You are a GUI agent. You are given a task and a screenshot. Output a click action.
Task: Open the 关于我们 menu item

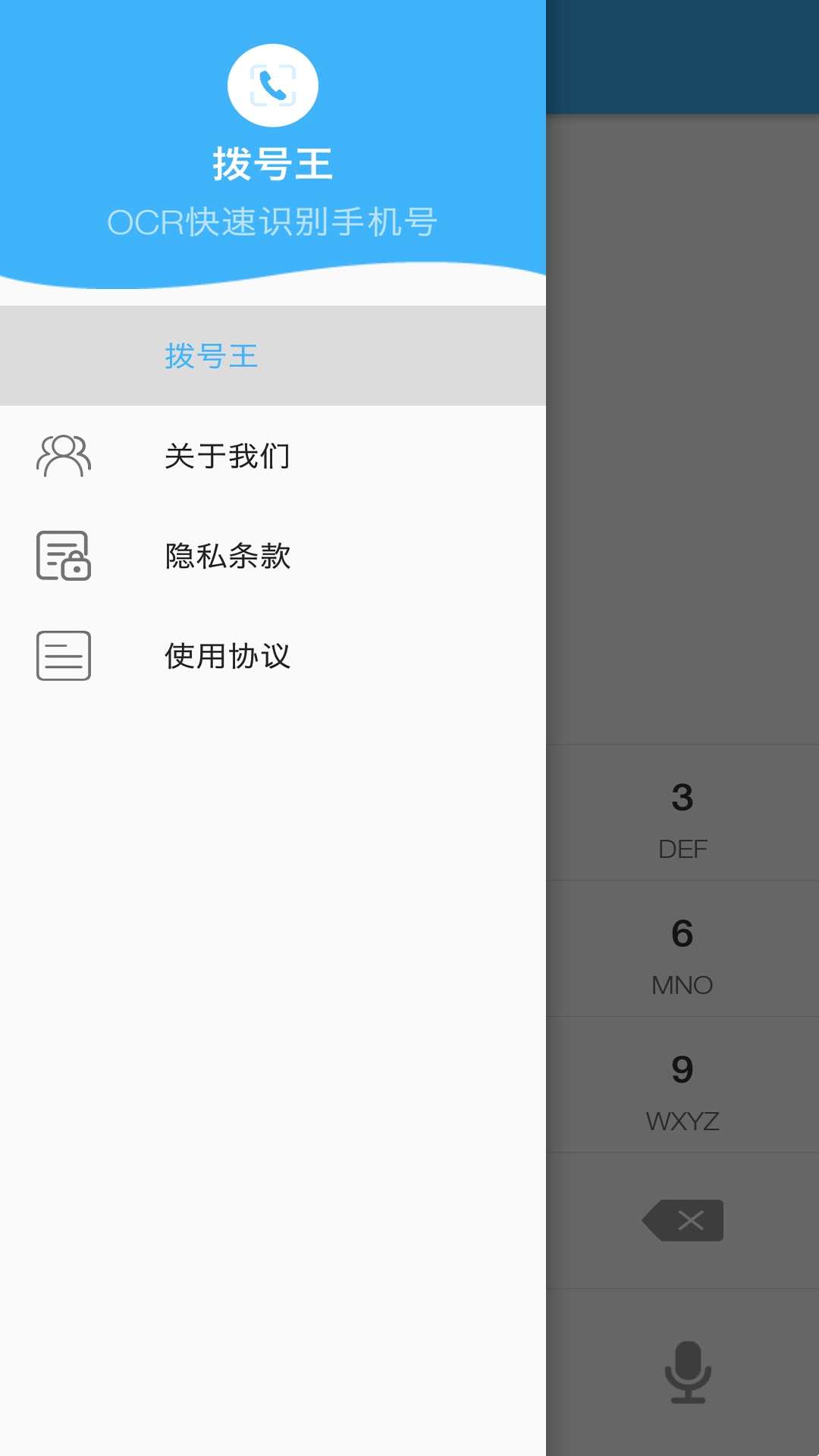click(227, 456)
